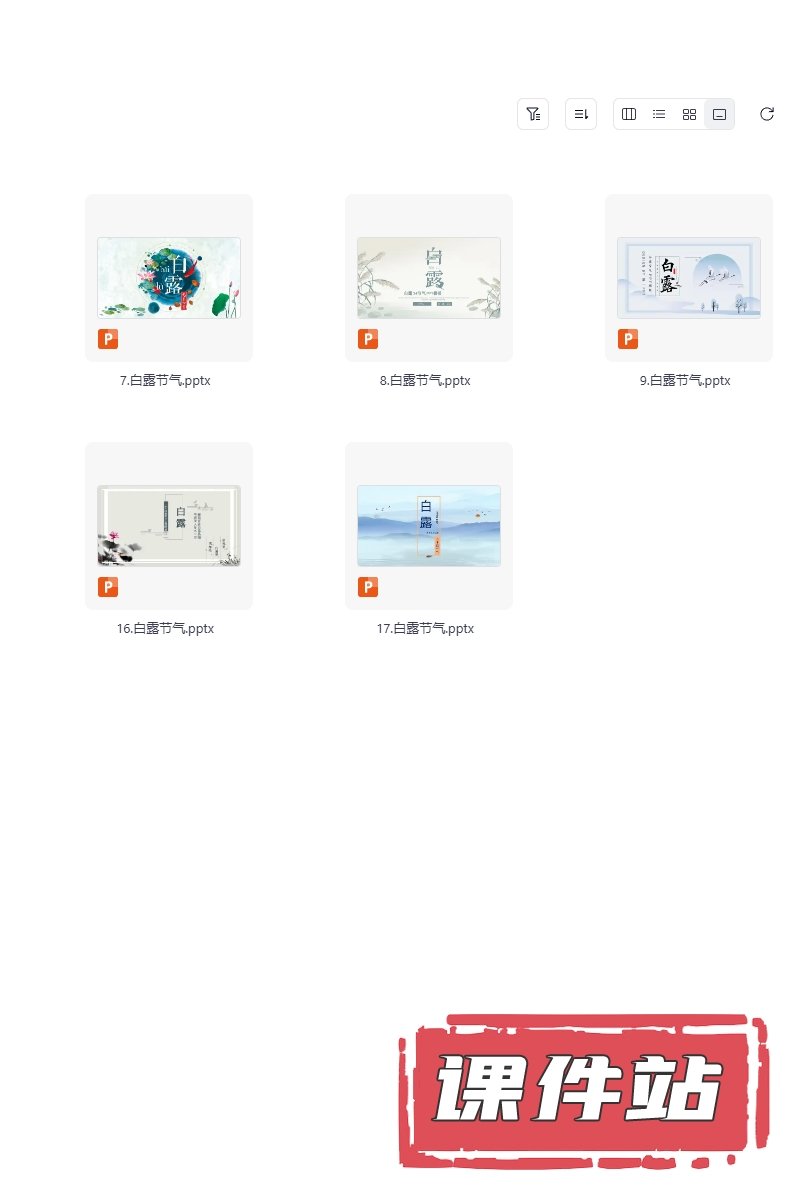Open file 16.白露节气.pptx

coord(169,526)
